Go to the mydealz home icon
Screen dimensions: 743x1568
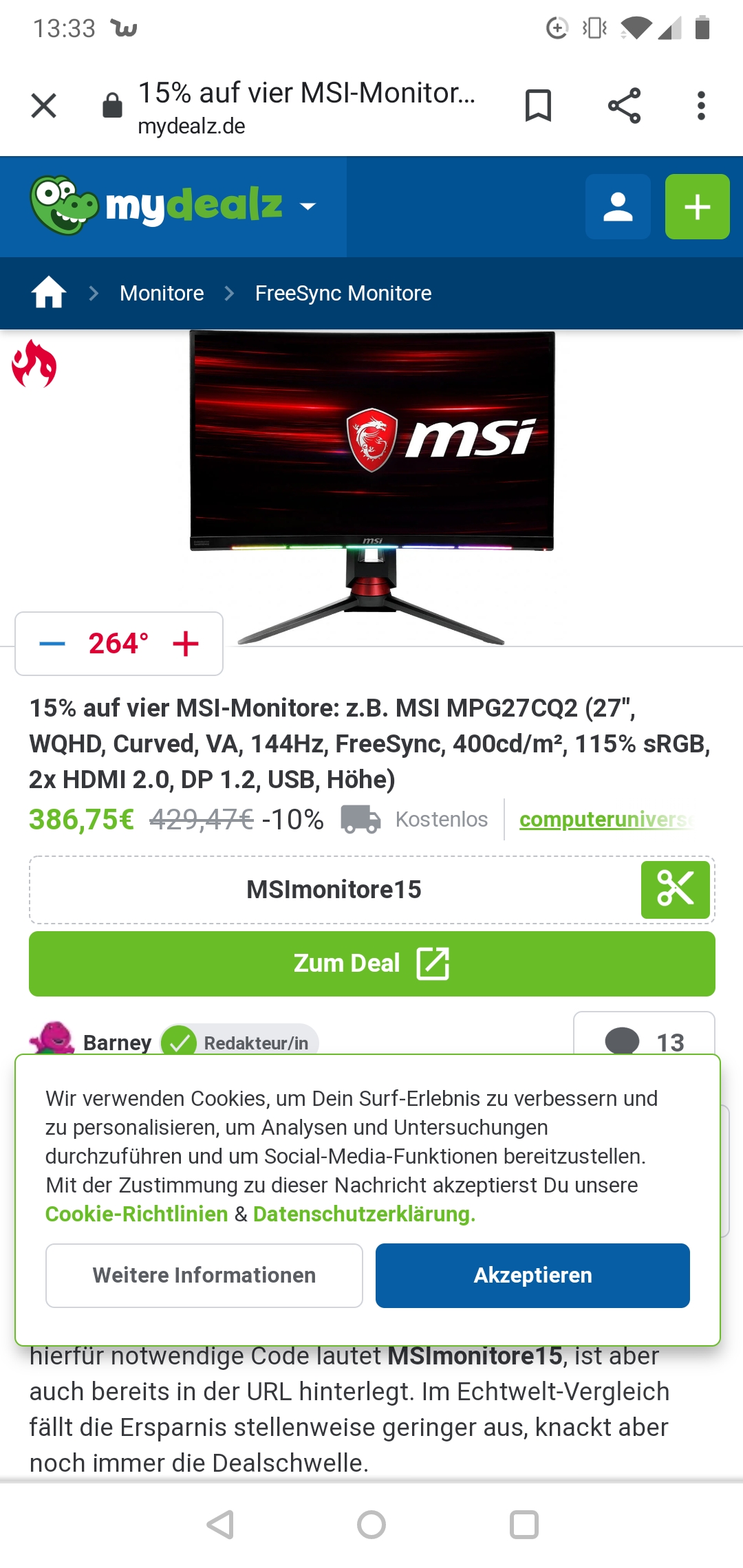pyautogui.click(x=49, y=293)
